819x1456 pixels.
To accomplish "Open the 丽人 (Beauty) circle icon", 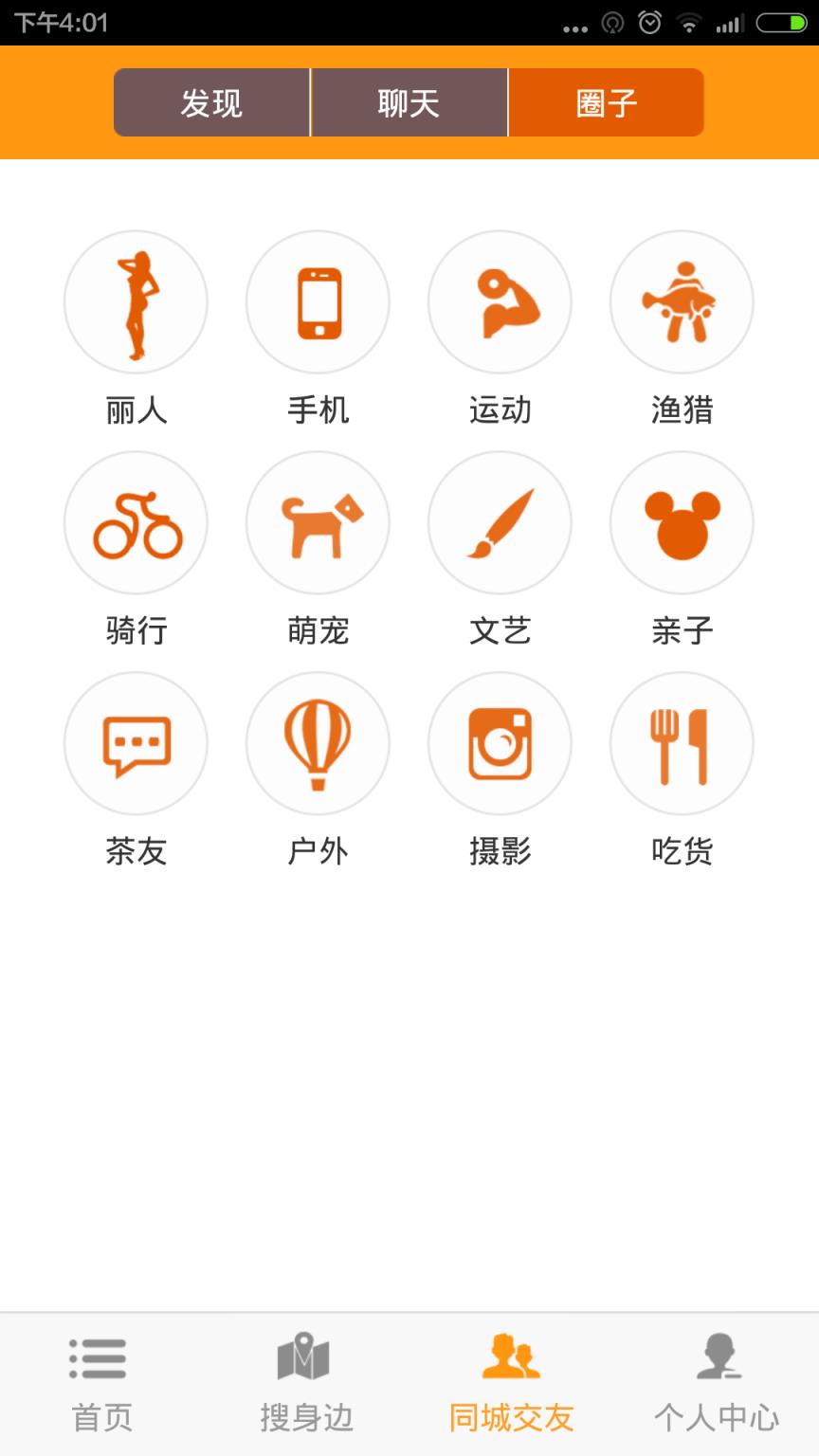I will tap(136, 301).
